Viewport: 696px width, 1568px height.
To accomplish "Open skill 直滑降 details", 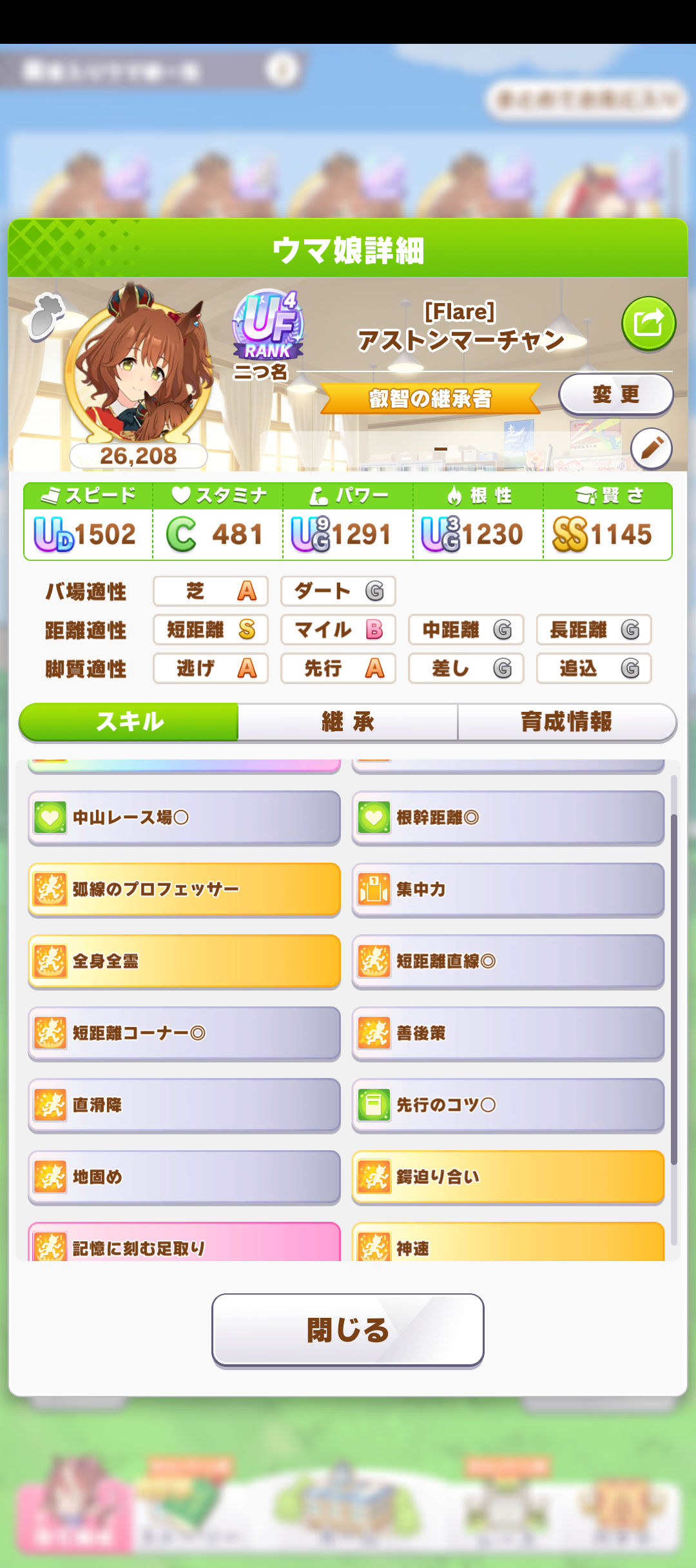I will 184,1105.
